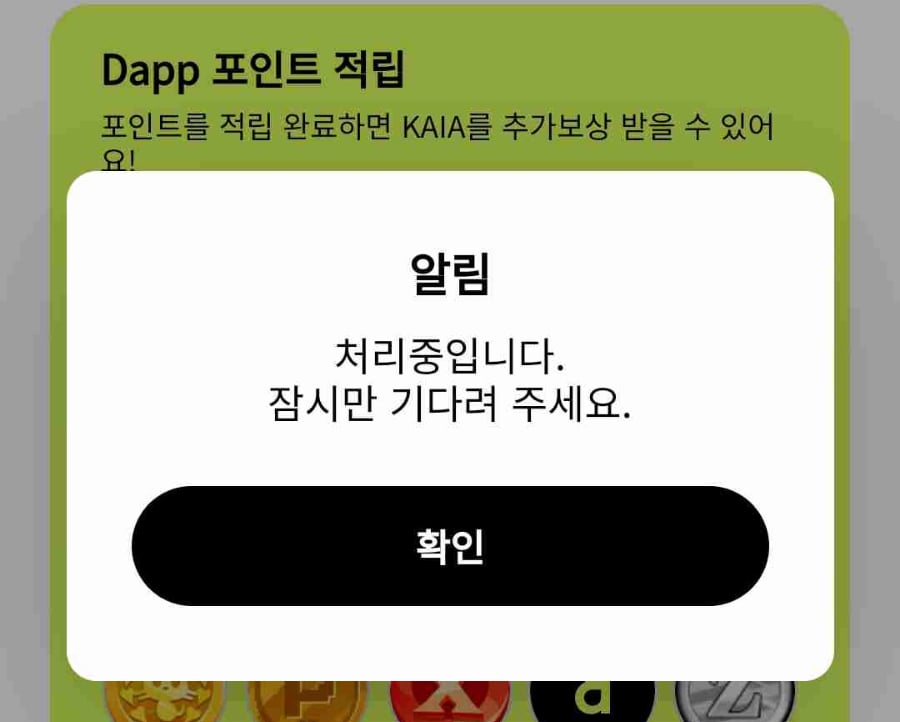Confirm the alert with the 확인 button
The height and width of the screenshot is (722, 900).
click(450, 546)
